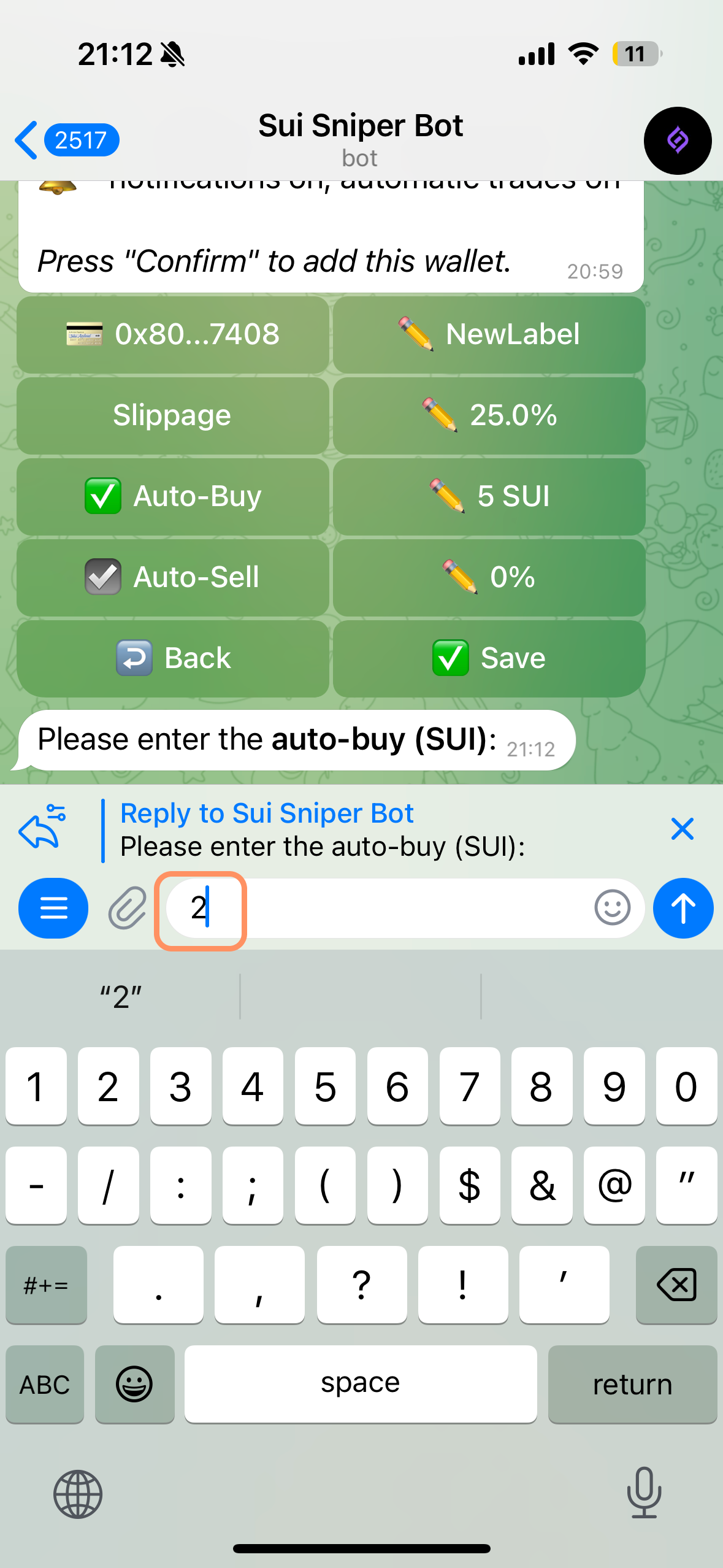This screenshot has height=1568, width=723.
Task: Edit the NewLabel wallet label
Action: [x=489, y=334]
